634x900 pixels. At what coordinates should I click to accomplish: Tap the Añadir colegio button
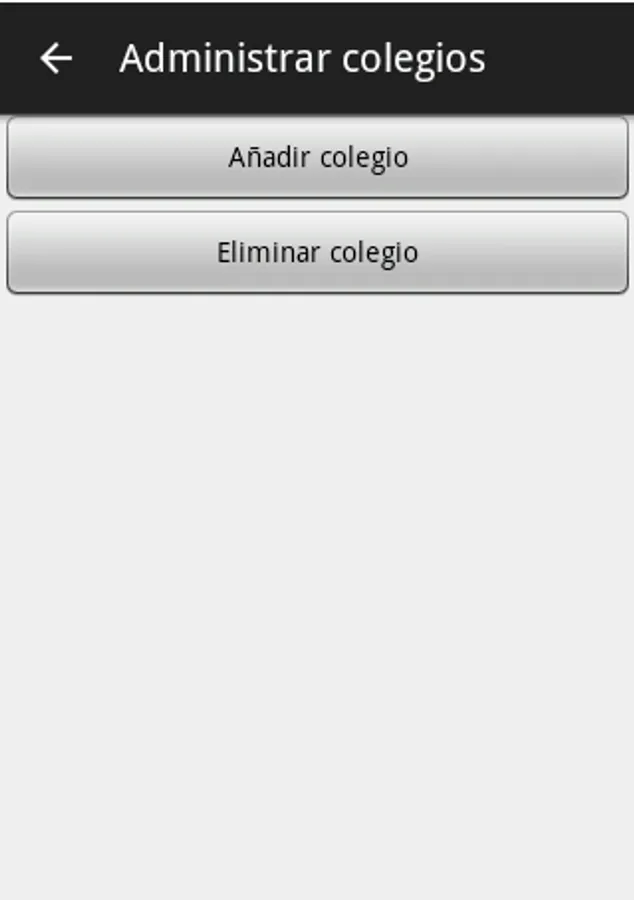click(317, 157)
